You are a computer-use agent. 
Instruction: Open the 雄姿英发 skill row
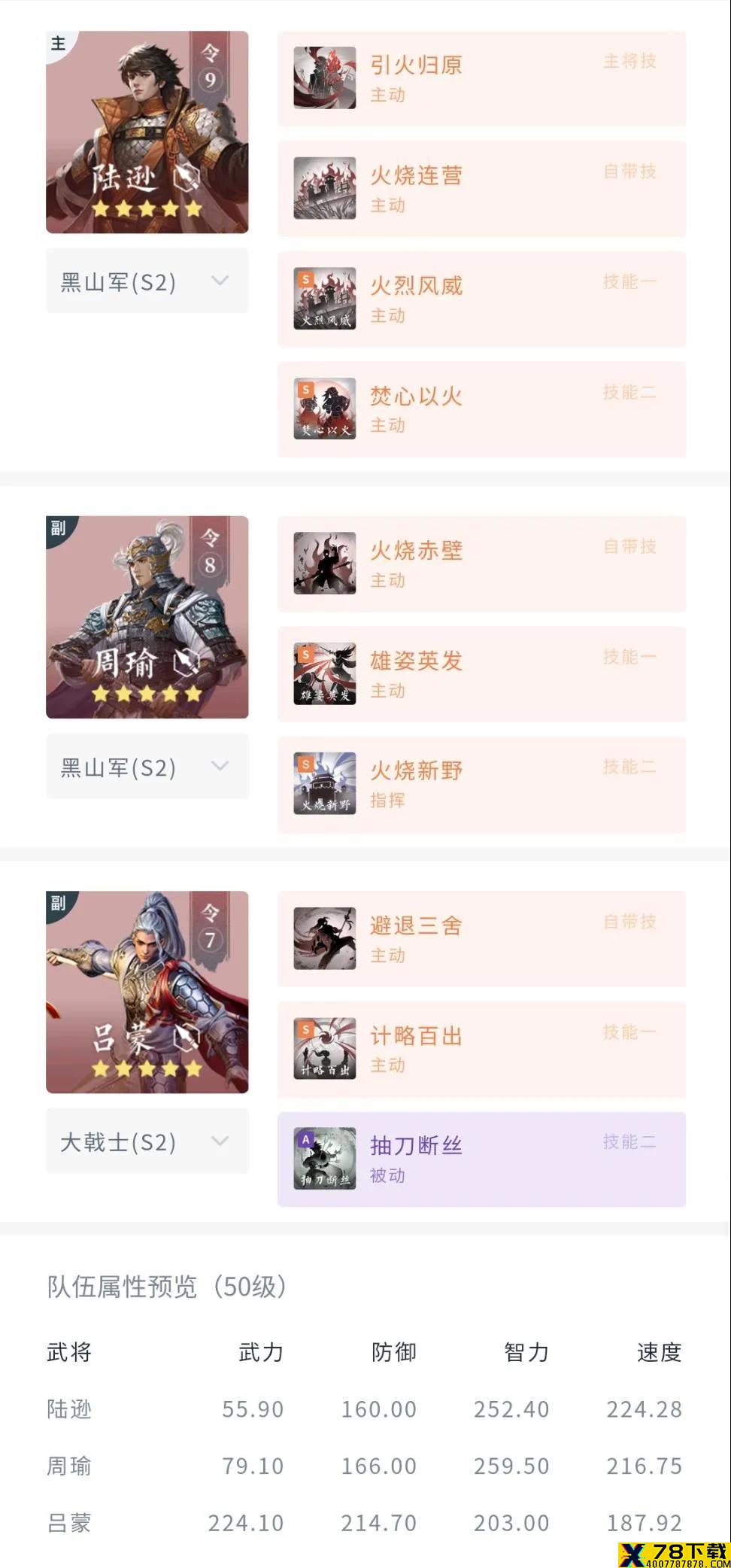pyautogui.click(x=481, y=674)
